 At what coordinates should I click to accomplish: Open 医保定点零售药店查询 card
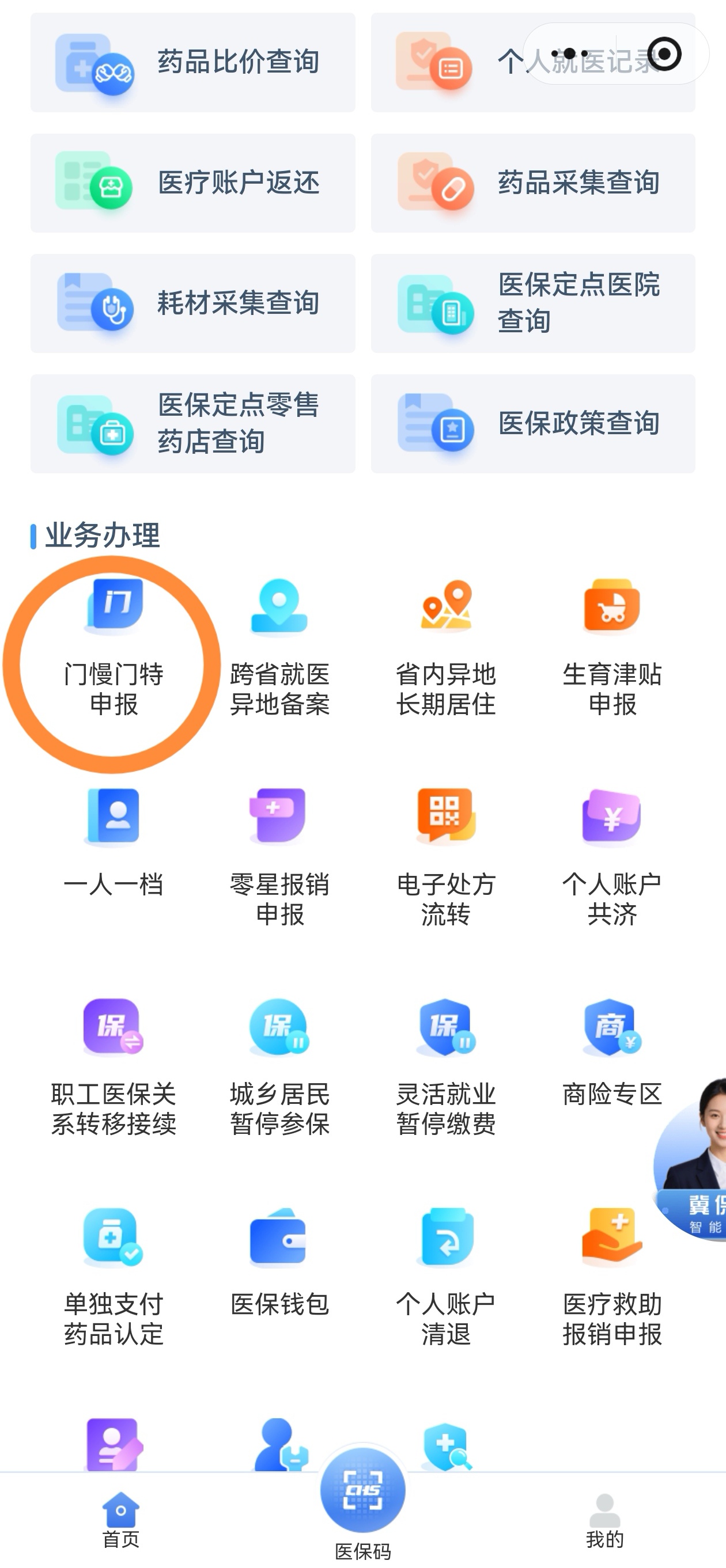[192, 424]
